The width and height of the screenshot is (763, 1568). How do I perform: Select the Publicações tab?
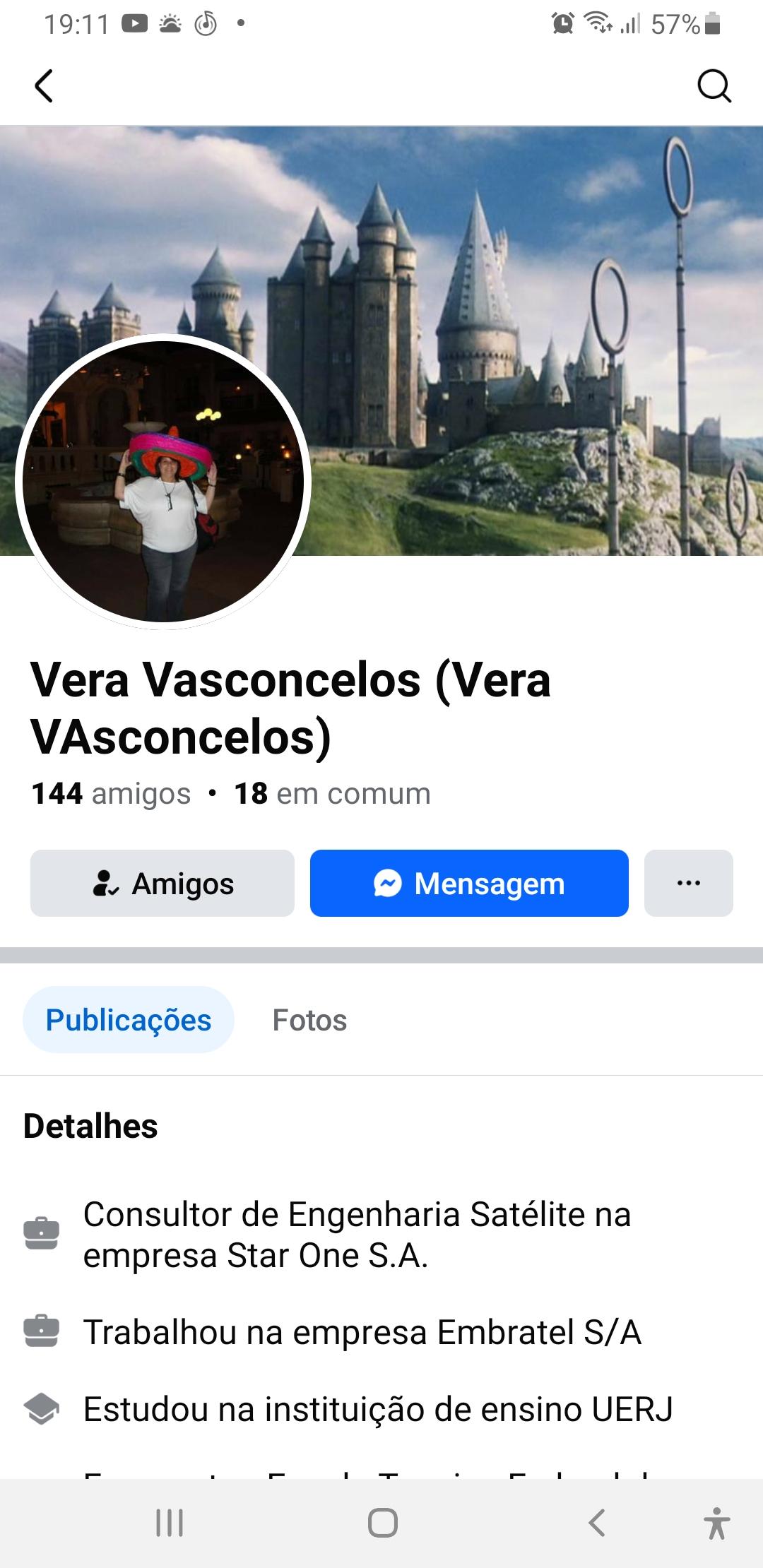coord(129,1020)
